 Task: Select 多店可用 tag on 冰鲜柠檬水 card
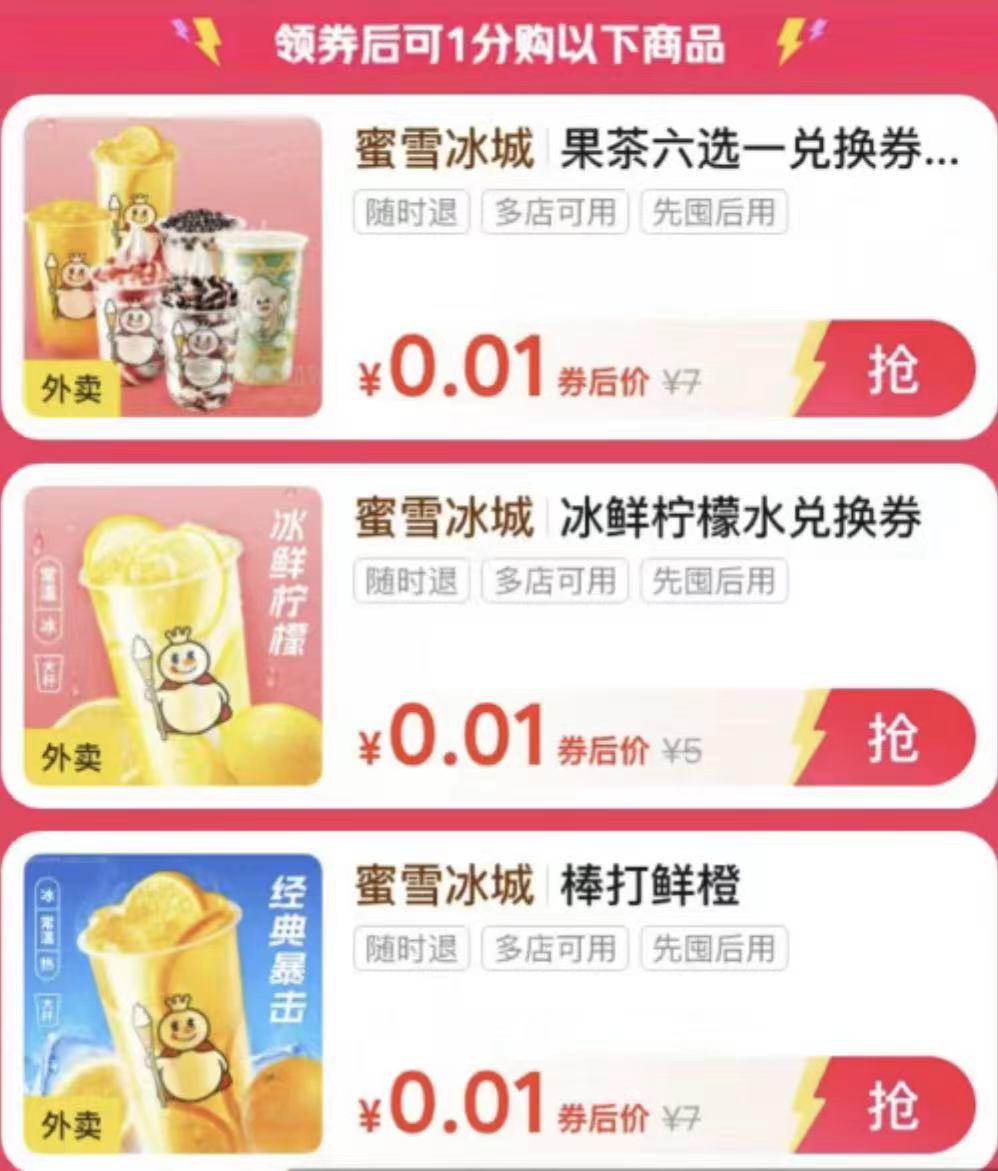(x=556, y=580)
